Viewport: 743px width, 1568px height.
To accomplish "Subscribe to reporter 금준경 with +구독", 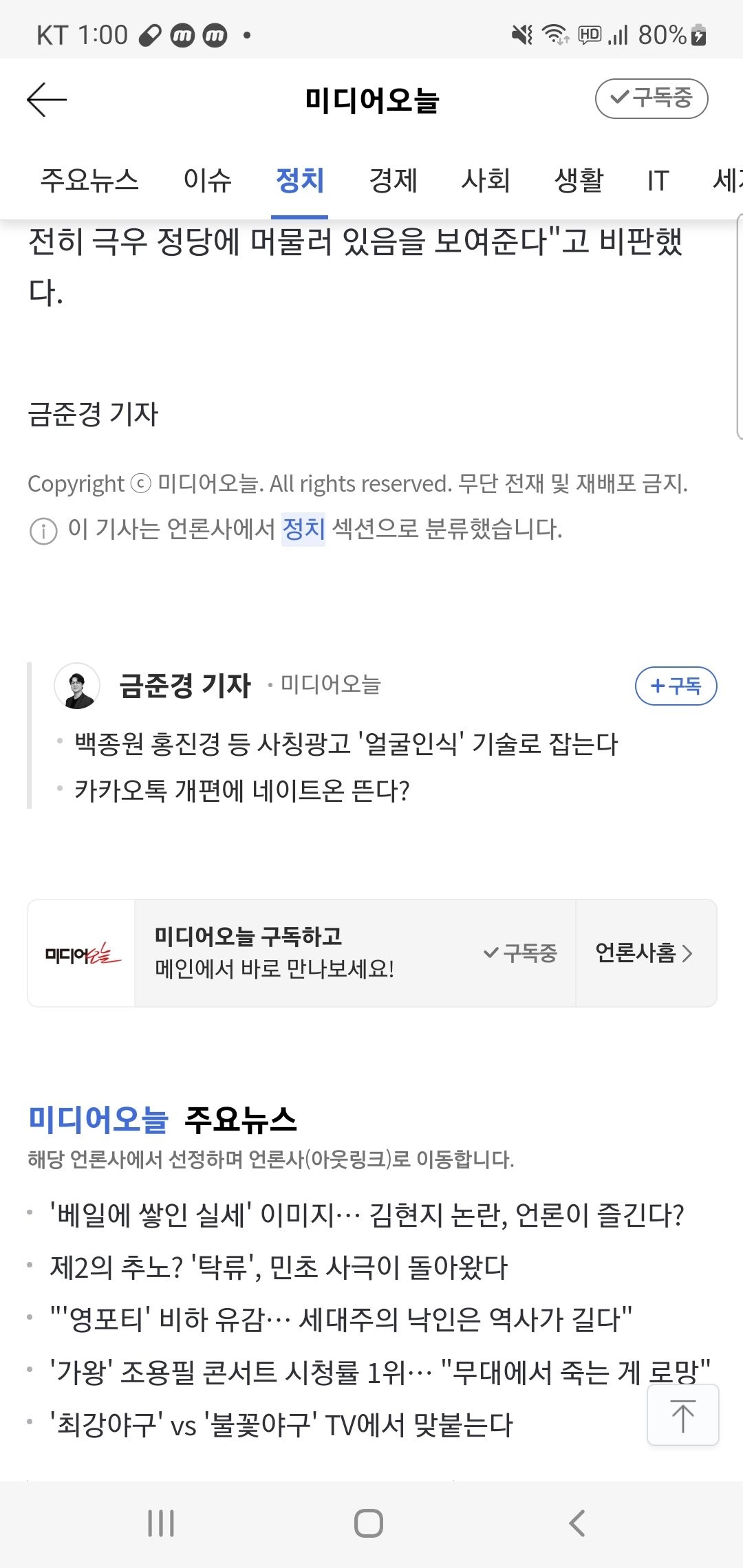I will tap(675, 686).
